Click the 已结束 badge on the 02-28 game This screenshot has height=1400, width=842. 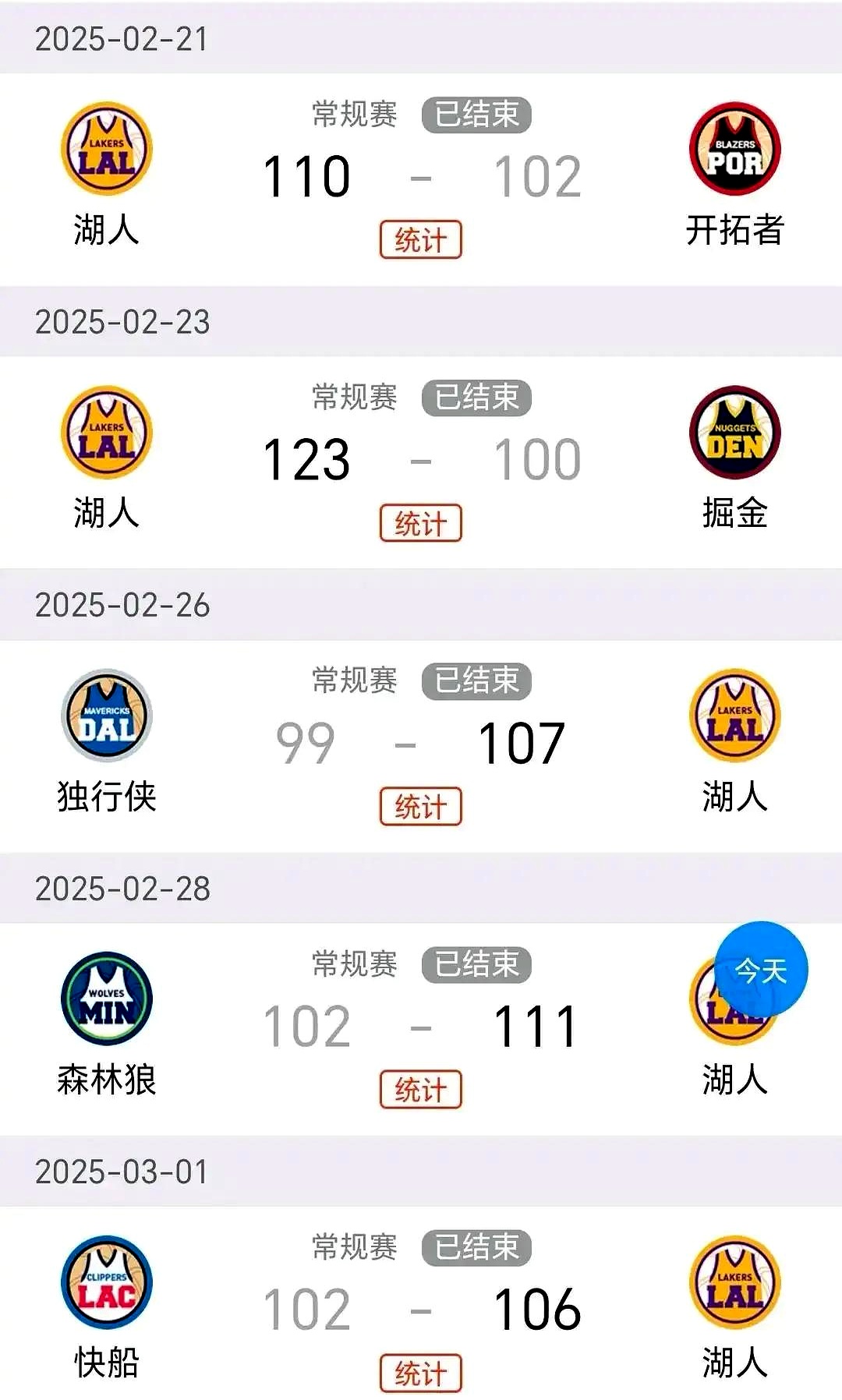point(476,963)
